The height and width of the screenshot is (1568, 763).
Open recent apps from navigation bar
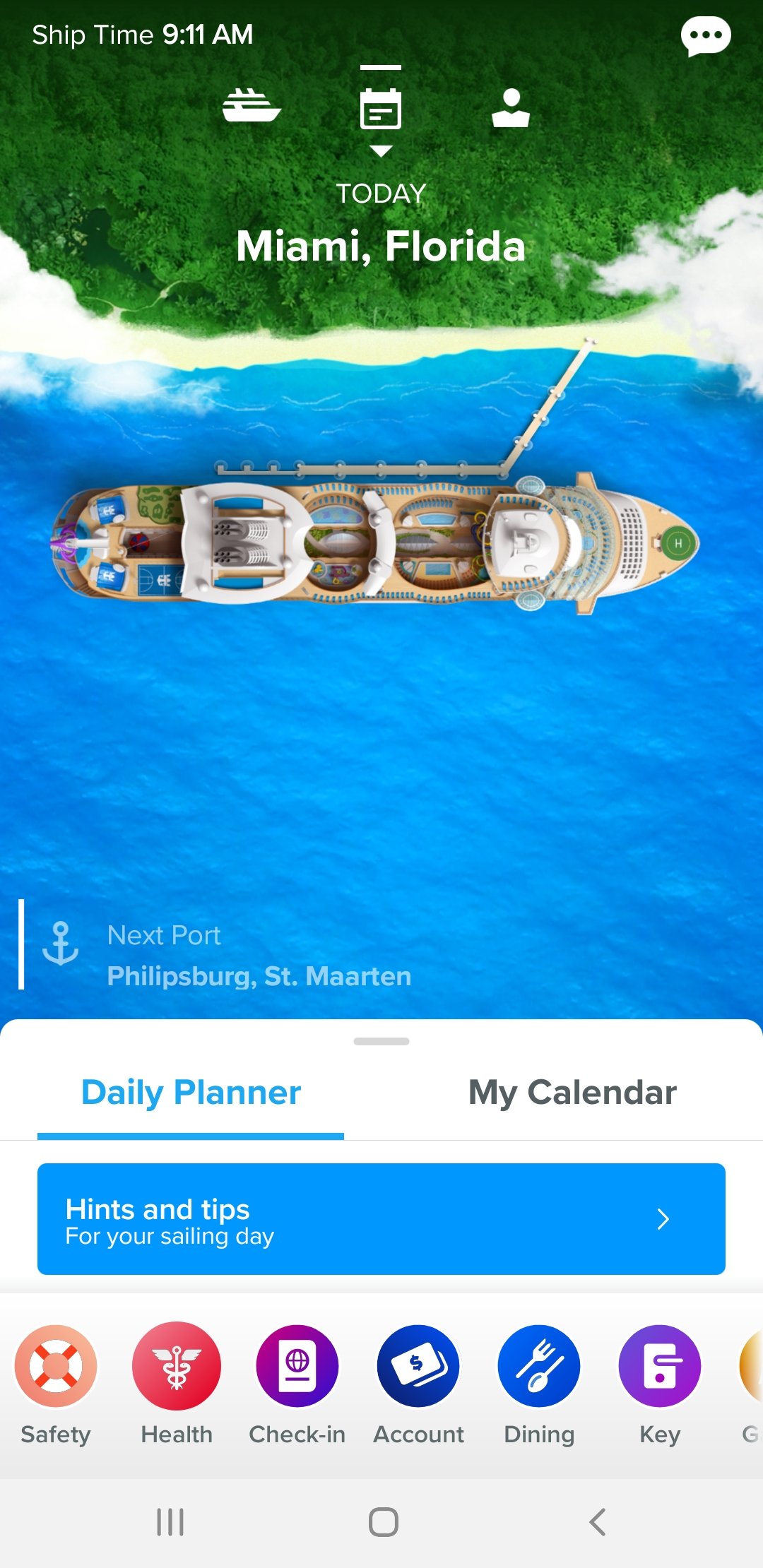[170, 1522]
